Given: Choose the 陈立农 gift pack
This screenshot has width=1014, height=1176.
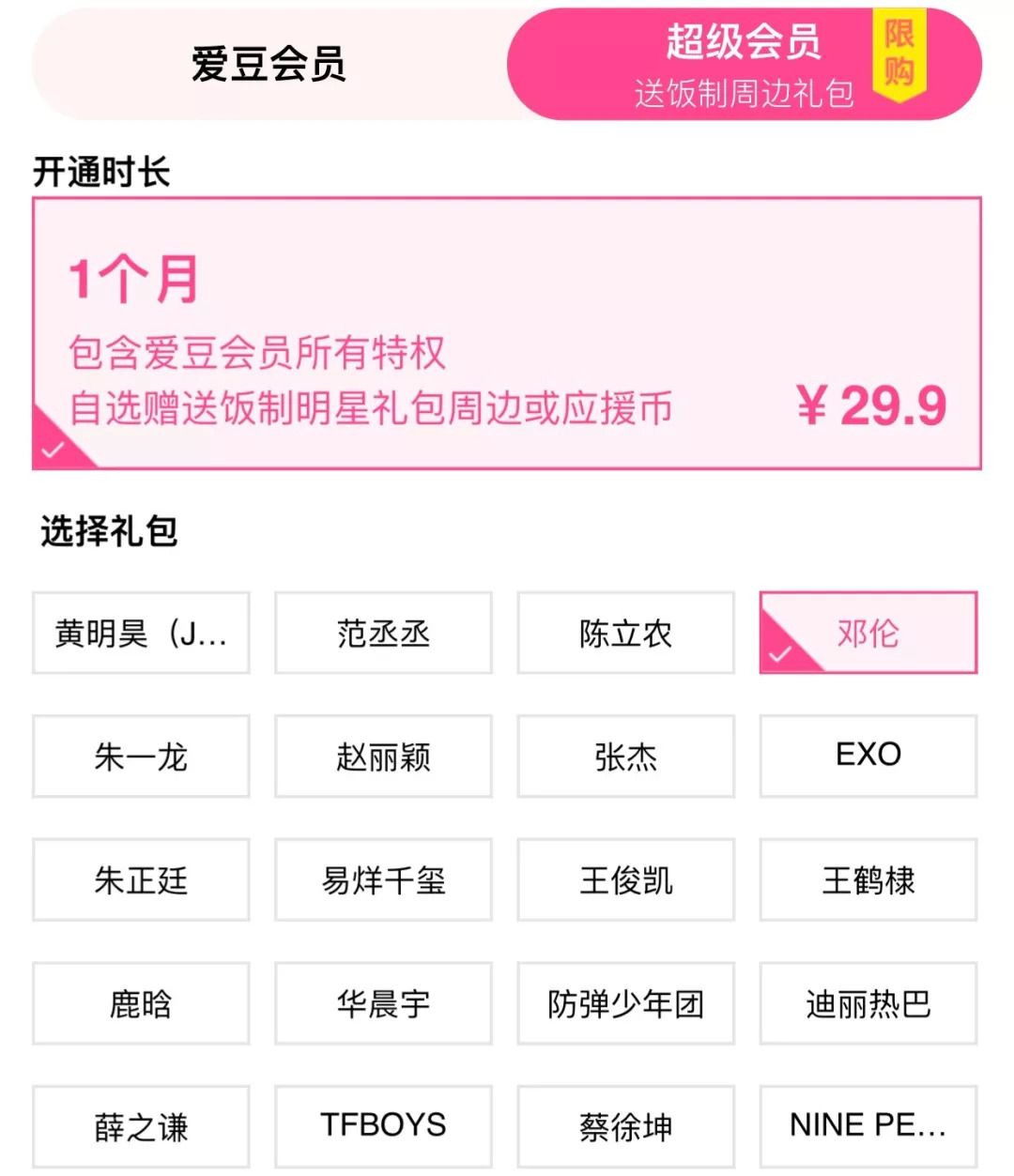Looking at the screenshot, I should (625, 634).
